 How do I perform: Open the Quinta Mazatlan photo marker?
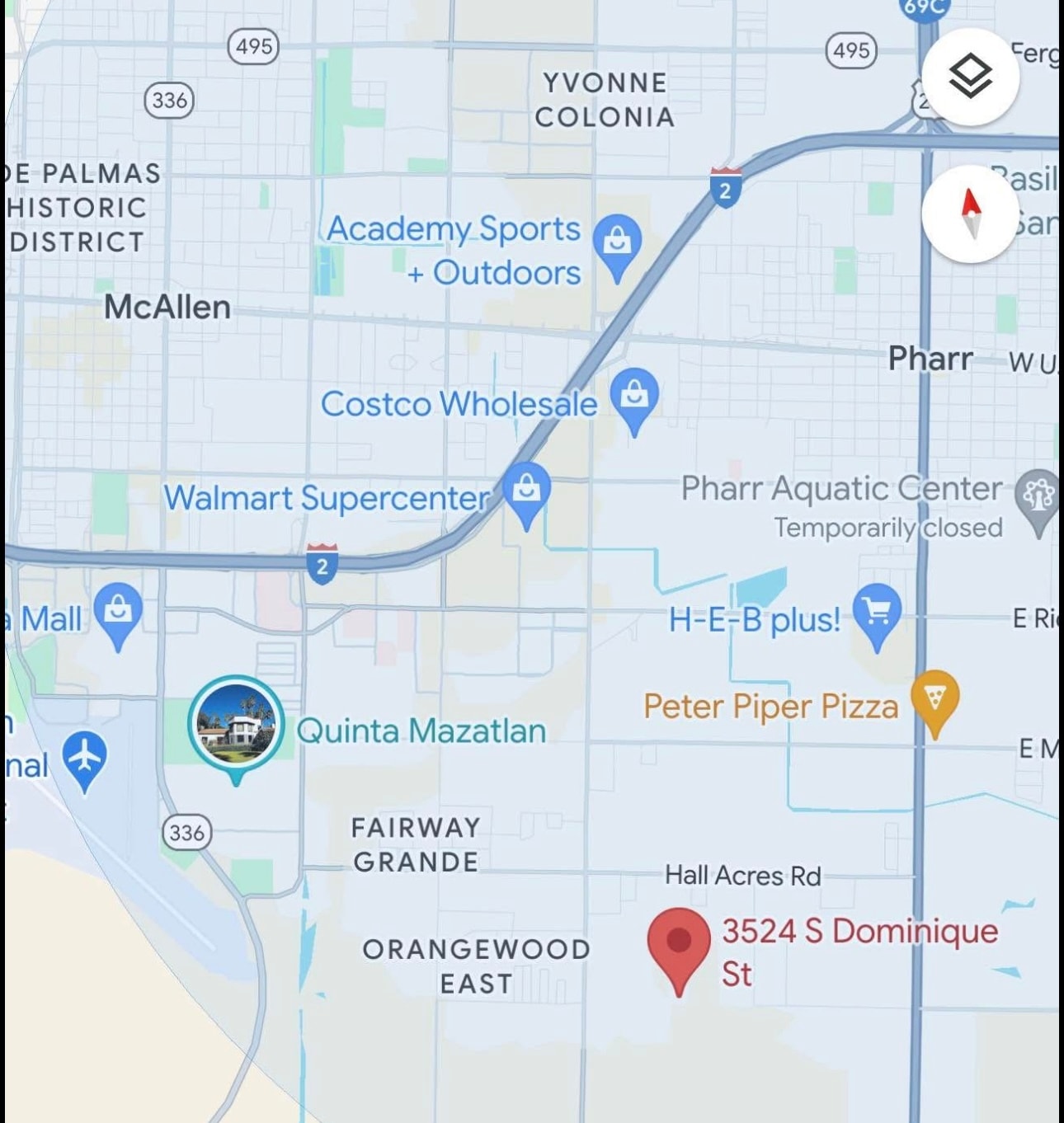[237, 724]
